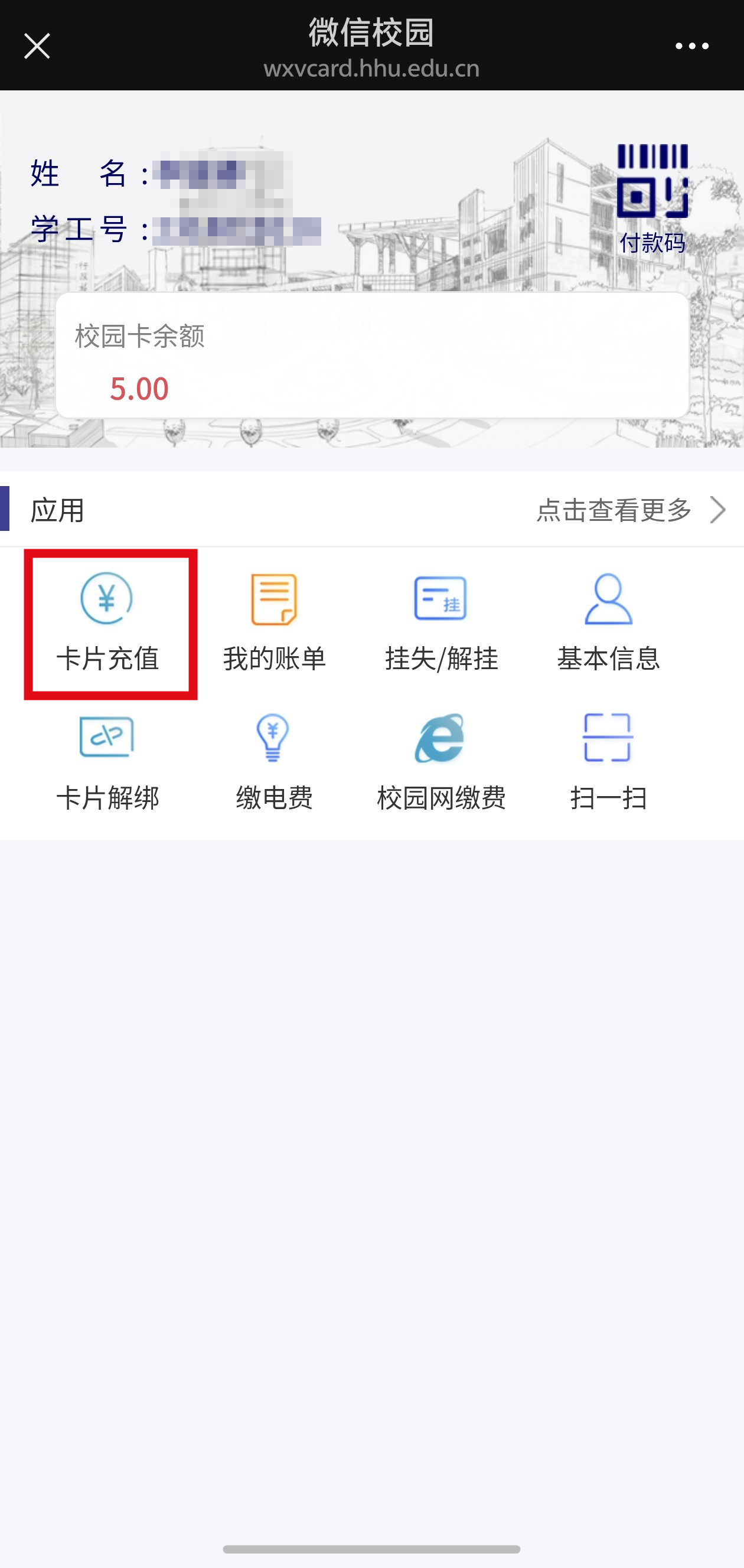
Task: Open the three-dot more options menu
Action: (x=691, y=46)
